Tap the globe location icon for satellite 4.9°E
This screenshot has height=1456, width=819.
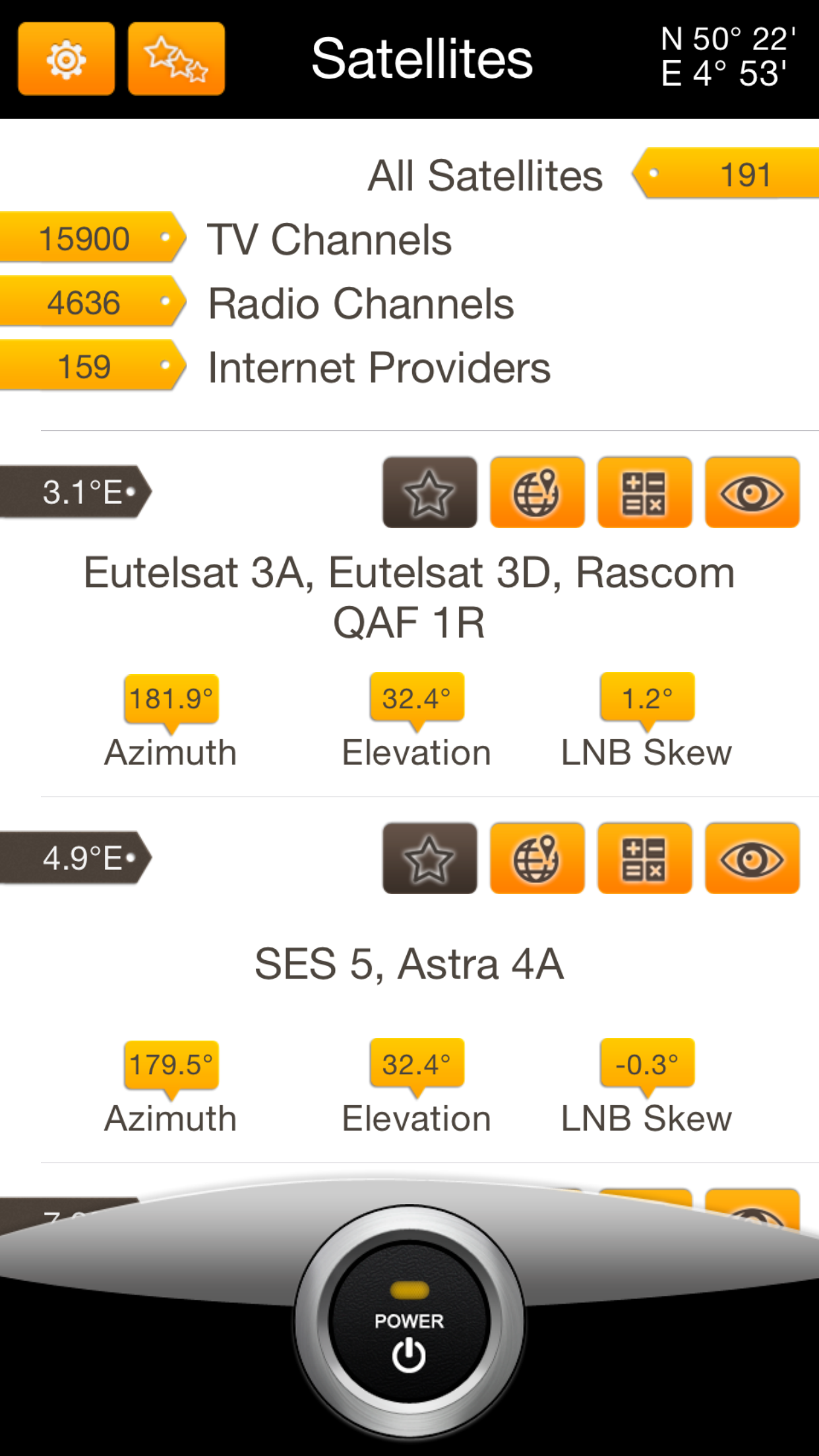click(537, 859)
